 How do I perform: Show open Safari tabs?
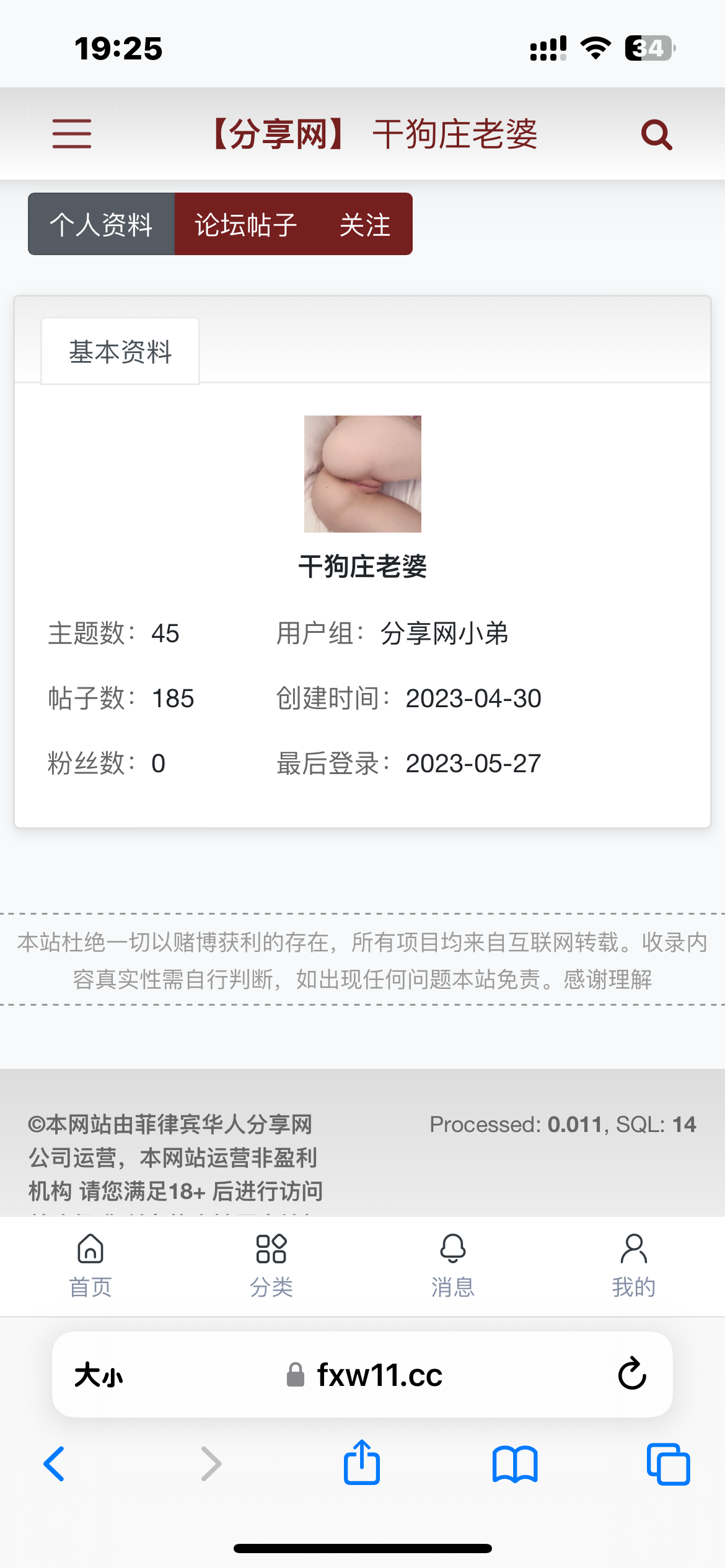pos(668,1464)
